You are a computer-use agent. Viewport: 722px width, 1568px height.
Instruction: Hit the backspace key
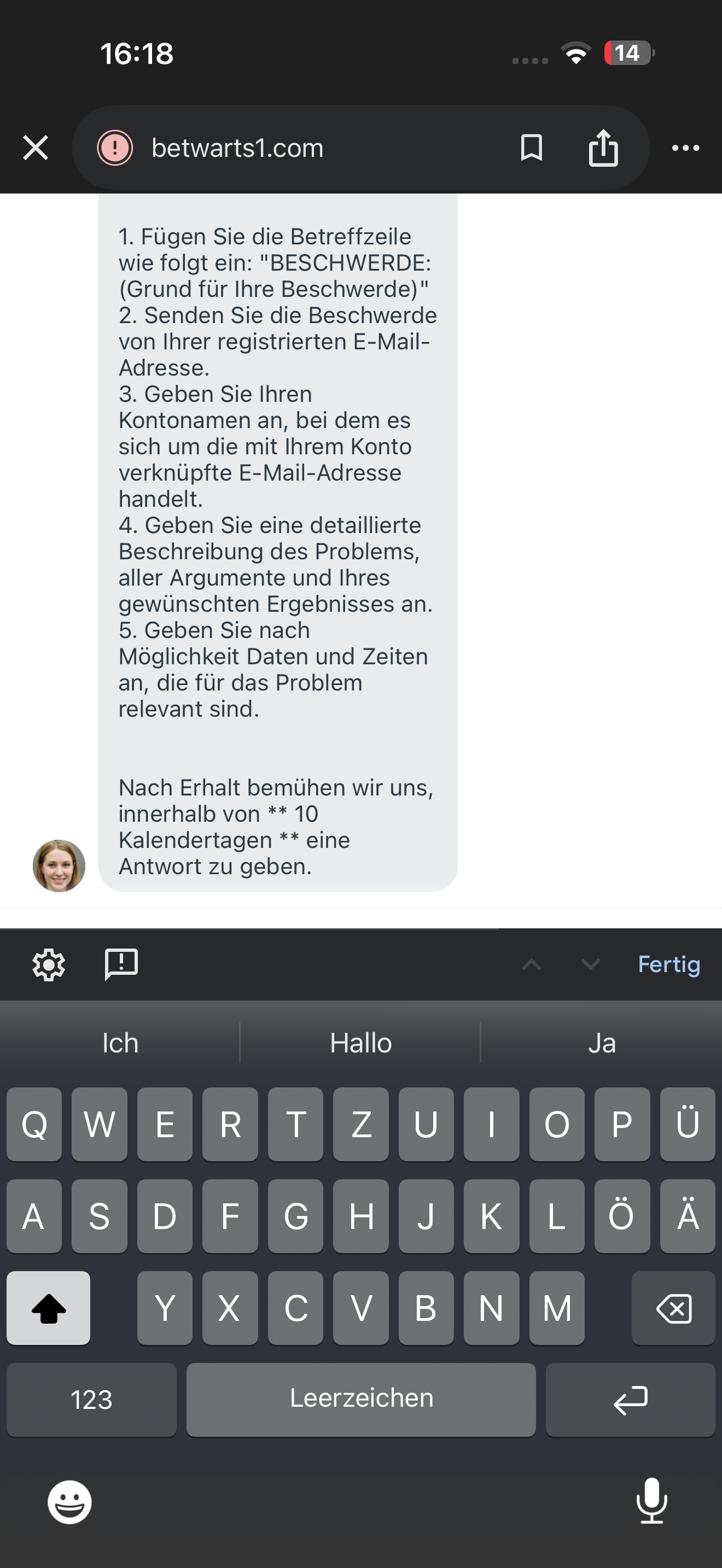pyautogui.click(x=673, y=1308)
